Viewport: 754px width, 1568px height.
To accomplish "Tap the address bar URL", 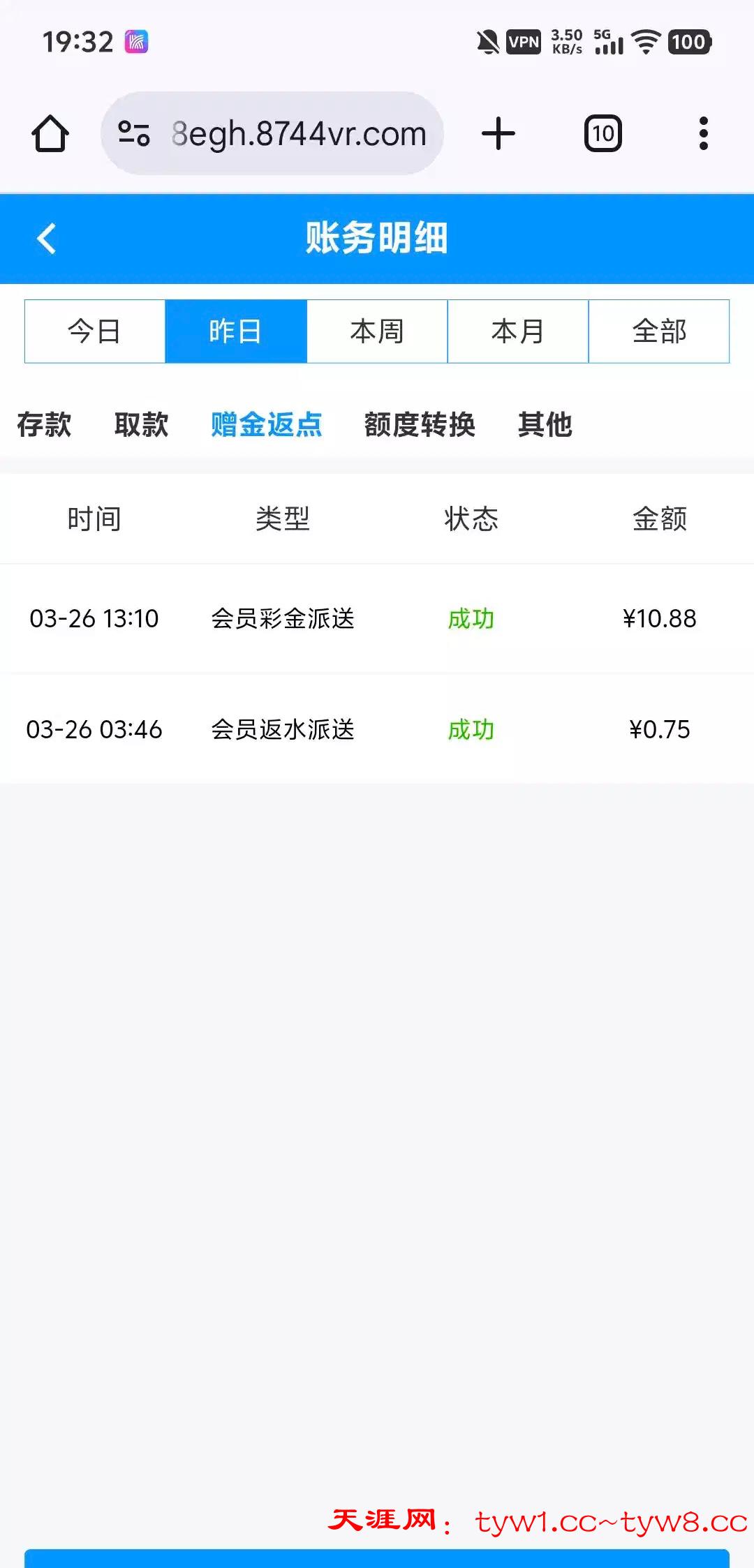I will click(299, 133).
